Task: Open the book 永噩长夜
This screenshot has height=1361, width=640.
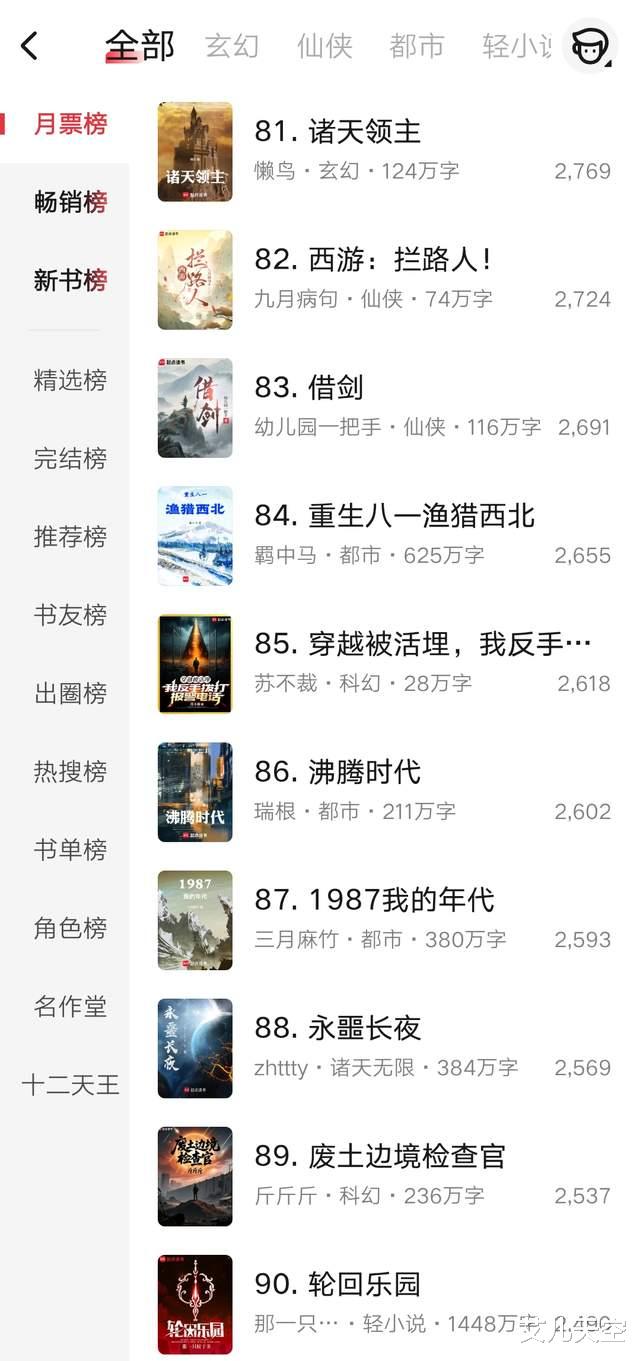Action: pyautogui.click(x=337, y=1028)
